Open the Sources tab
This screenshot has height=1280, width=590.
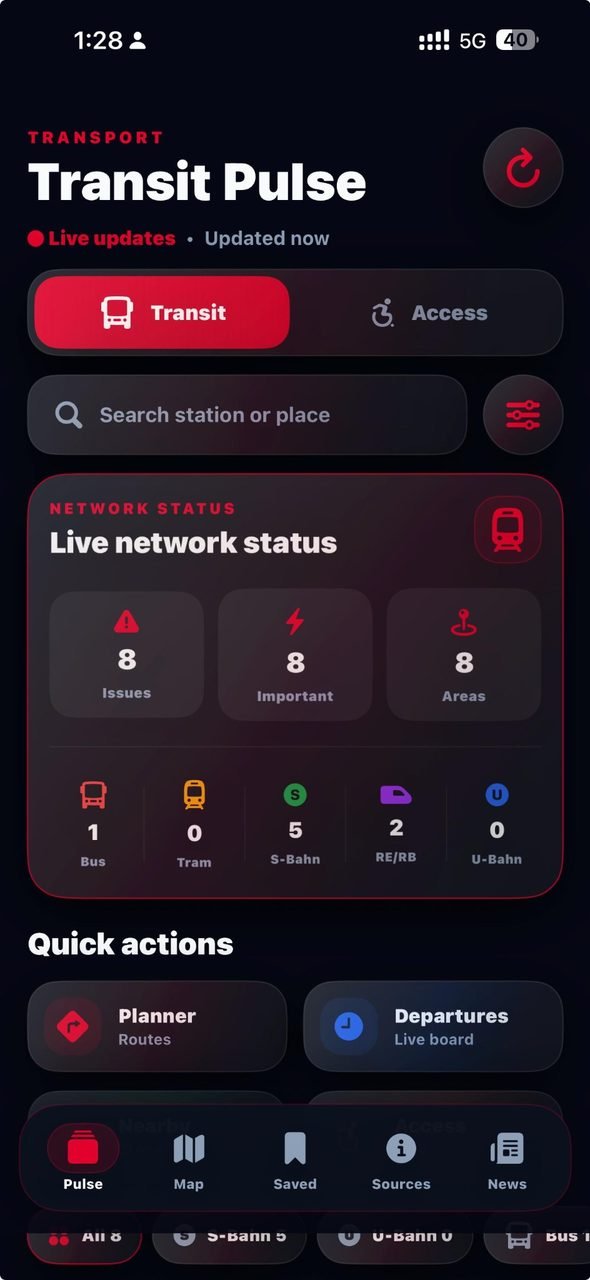401,1161
